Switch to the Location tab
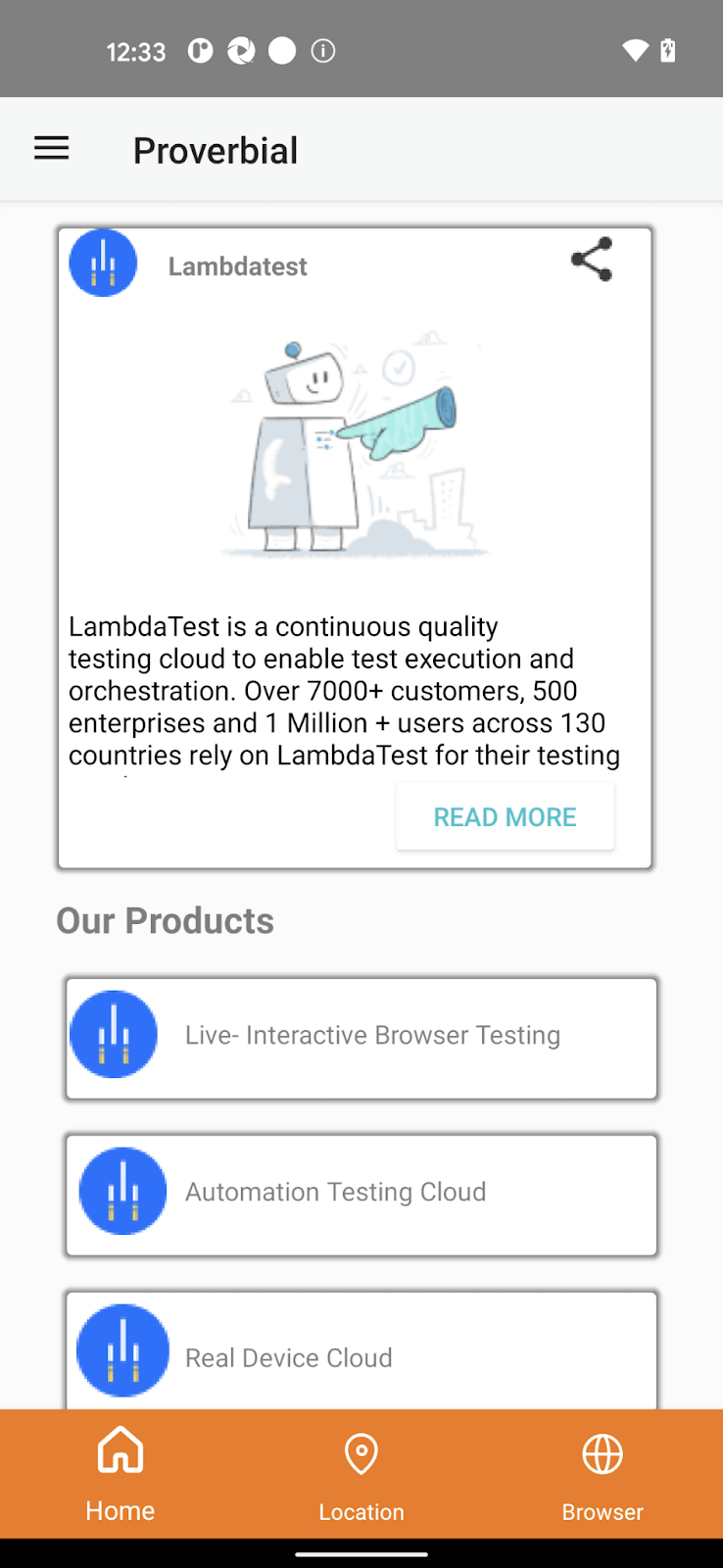 point(361,1474)
